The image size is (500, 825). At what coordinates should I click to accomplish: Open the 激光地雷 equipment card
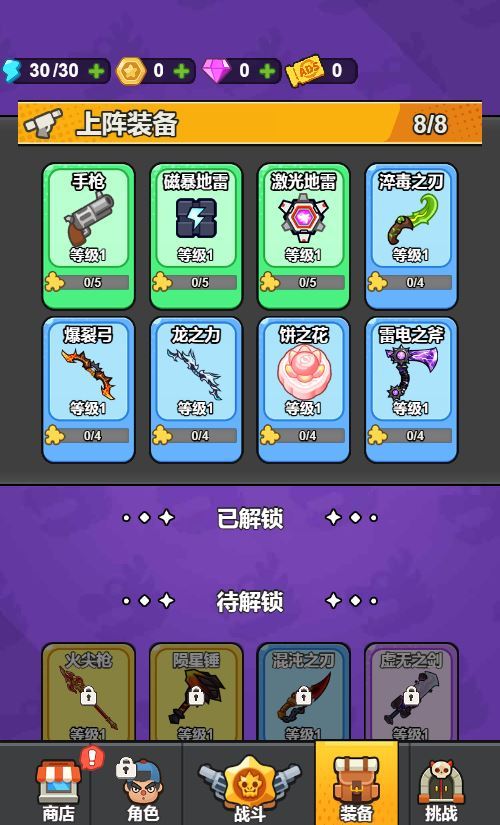tap(304, 236)
